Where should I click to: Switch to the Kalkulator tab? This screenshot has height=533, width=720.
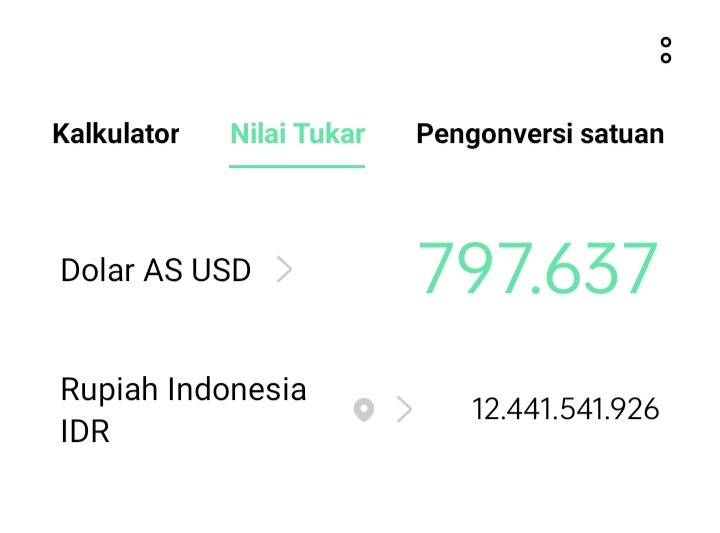[116, 134]
